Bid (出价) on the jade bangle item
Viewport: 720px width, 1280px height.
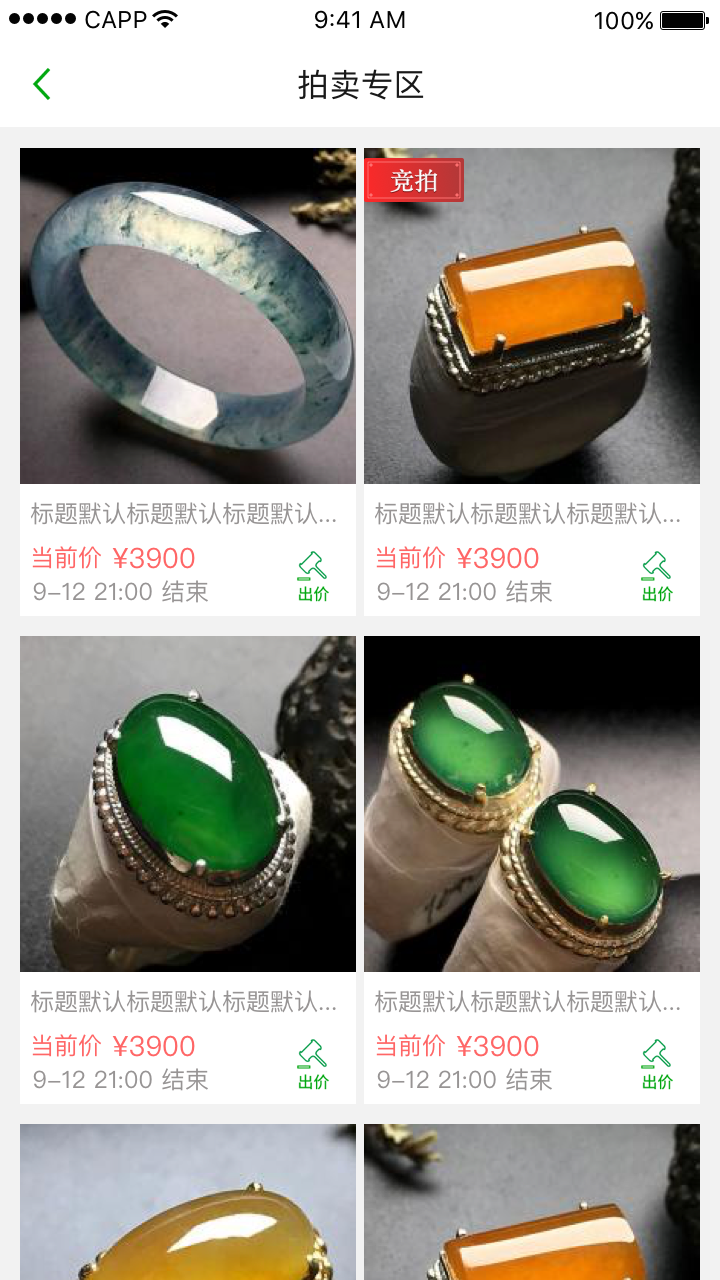tap(313, 576)
